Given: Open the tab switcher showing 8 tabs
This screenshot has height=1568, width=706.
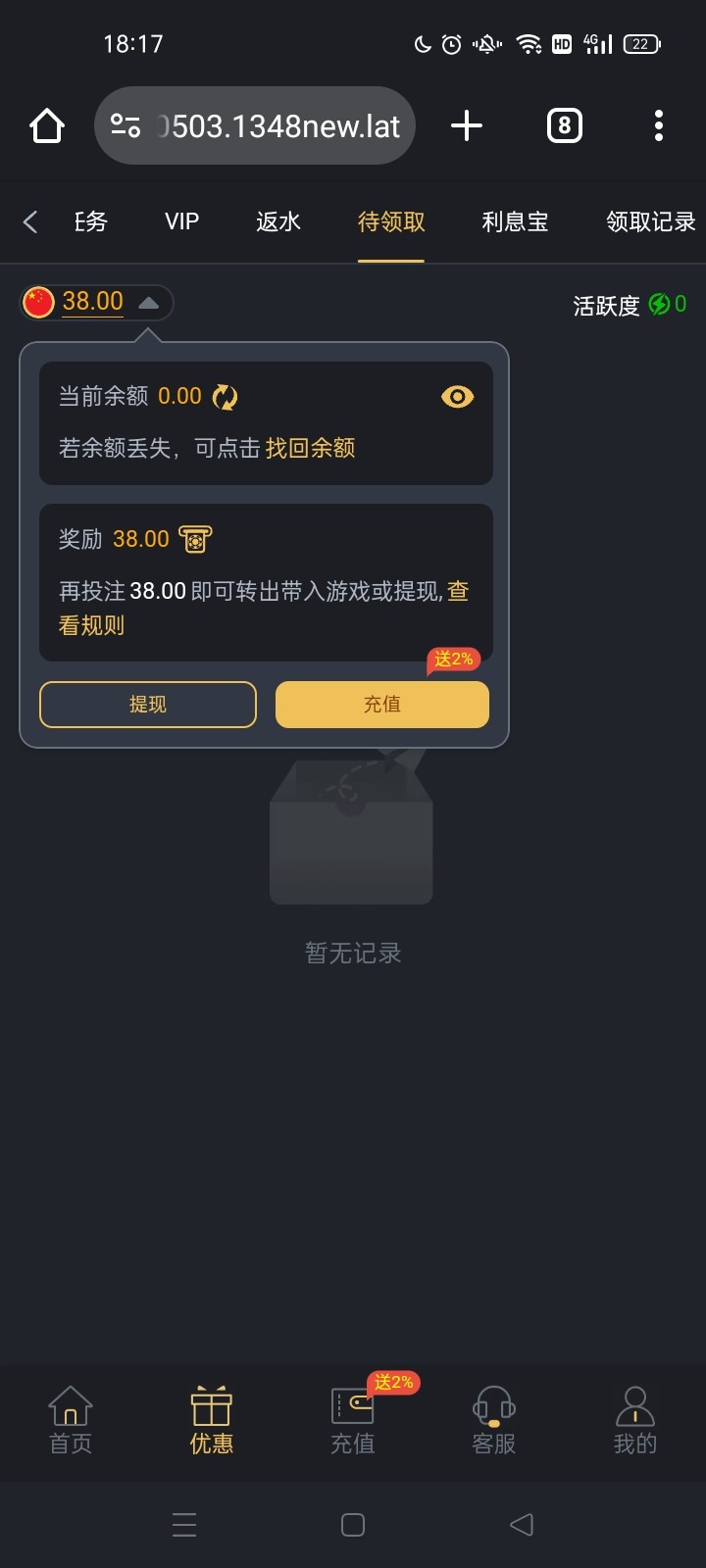Looking at the screenshot, I should tap(564, 125).
